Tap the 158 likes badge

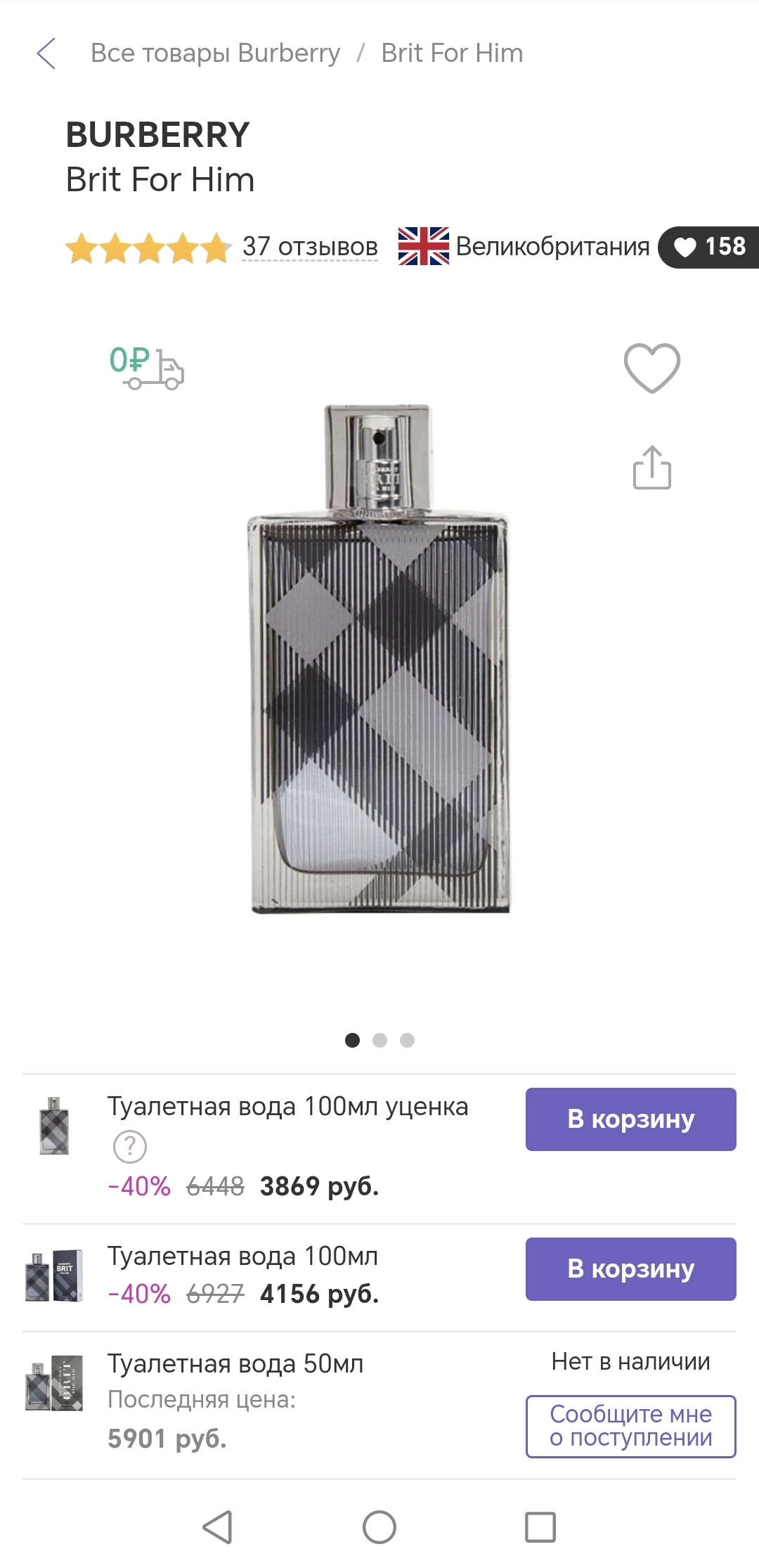[x=708, y=247]
